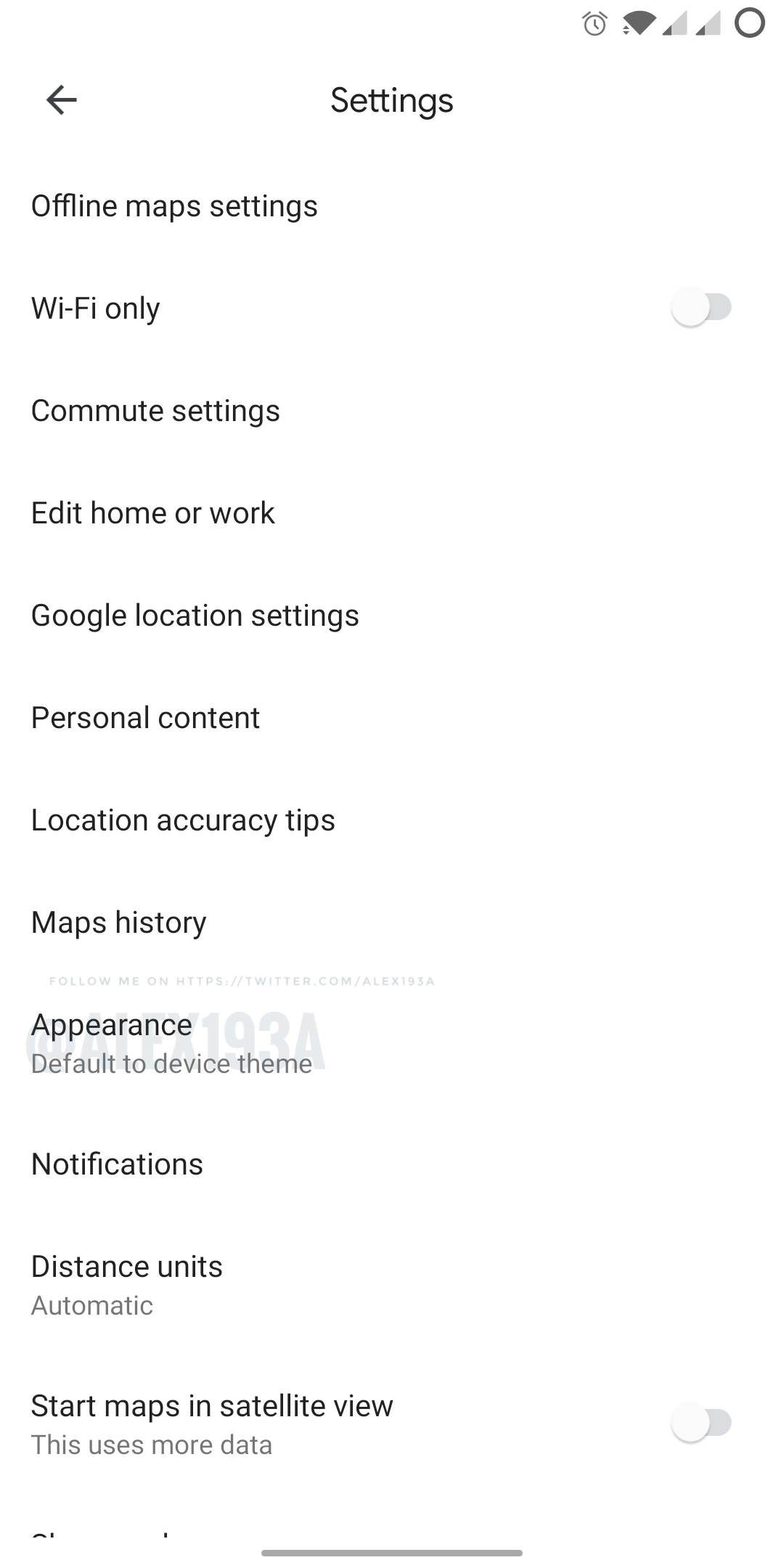Select Edit home or work

153,513
